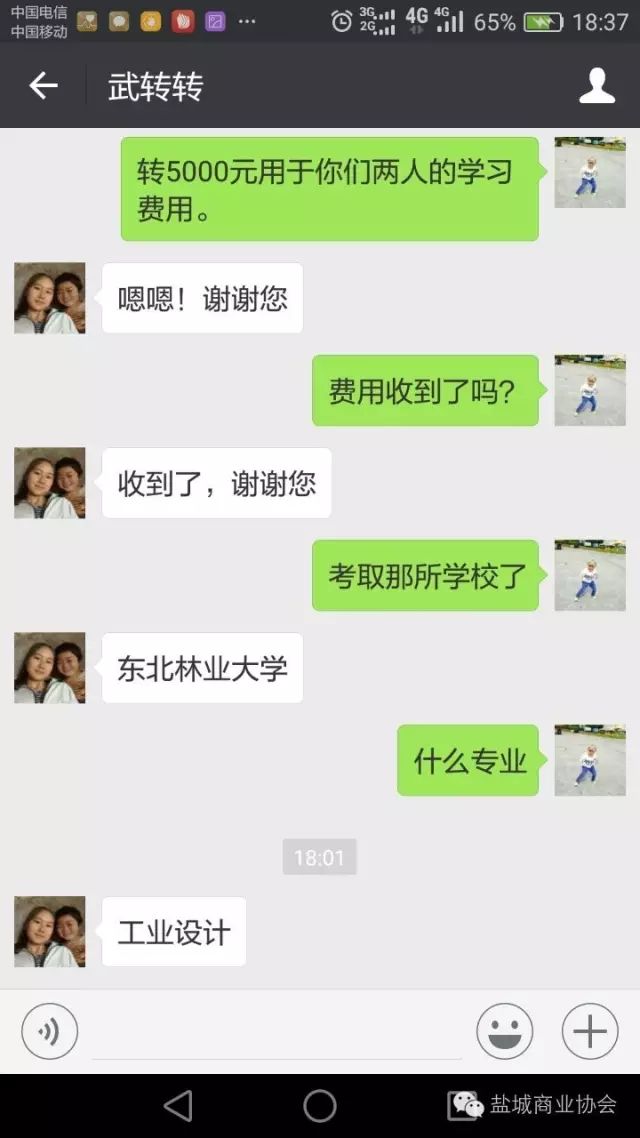Open chat info via the person icon
The image size is (640, 1138).
[x=597, y=86]
